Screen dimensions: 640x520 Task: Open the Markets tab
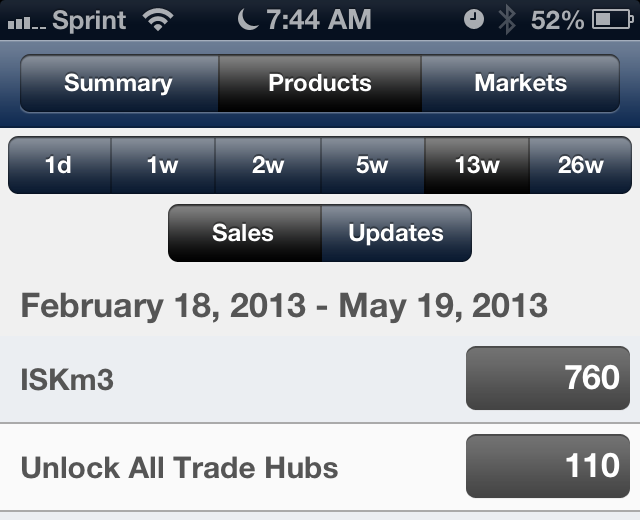coord(520,84)
